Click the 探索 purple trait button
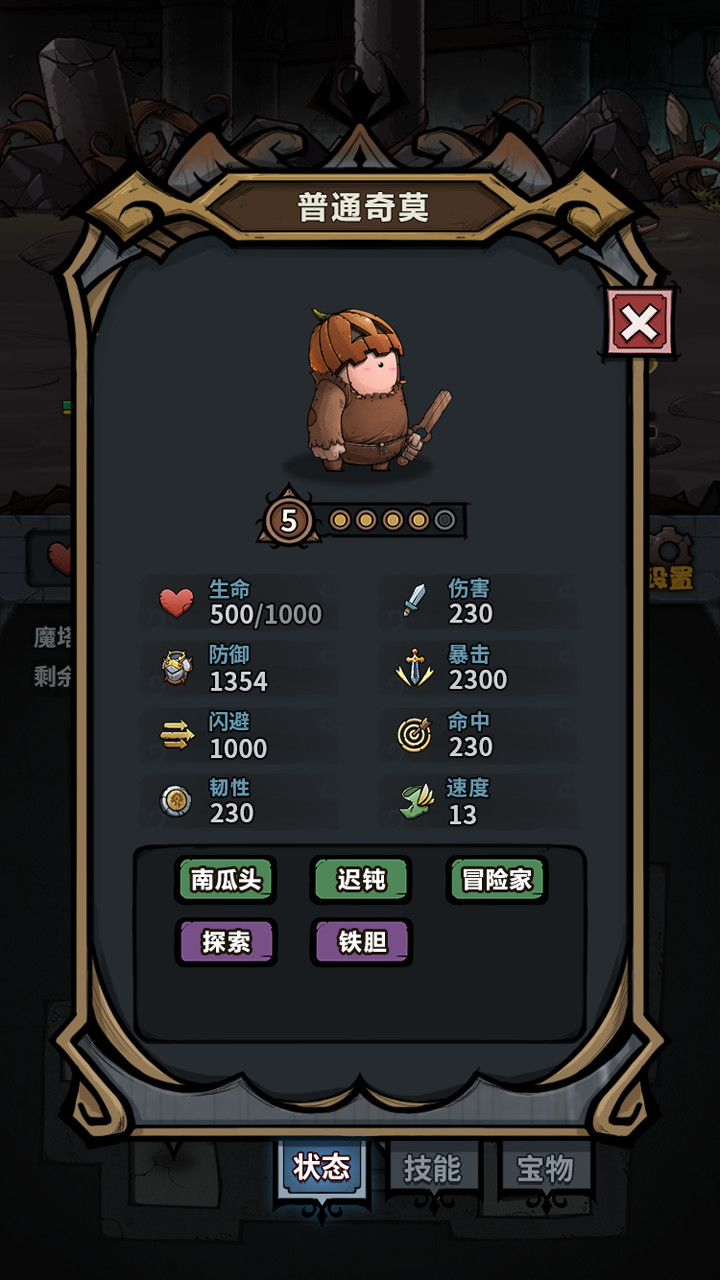This screenshot has height=1280, width=720. 226,941
